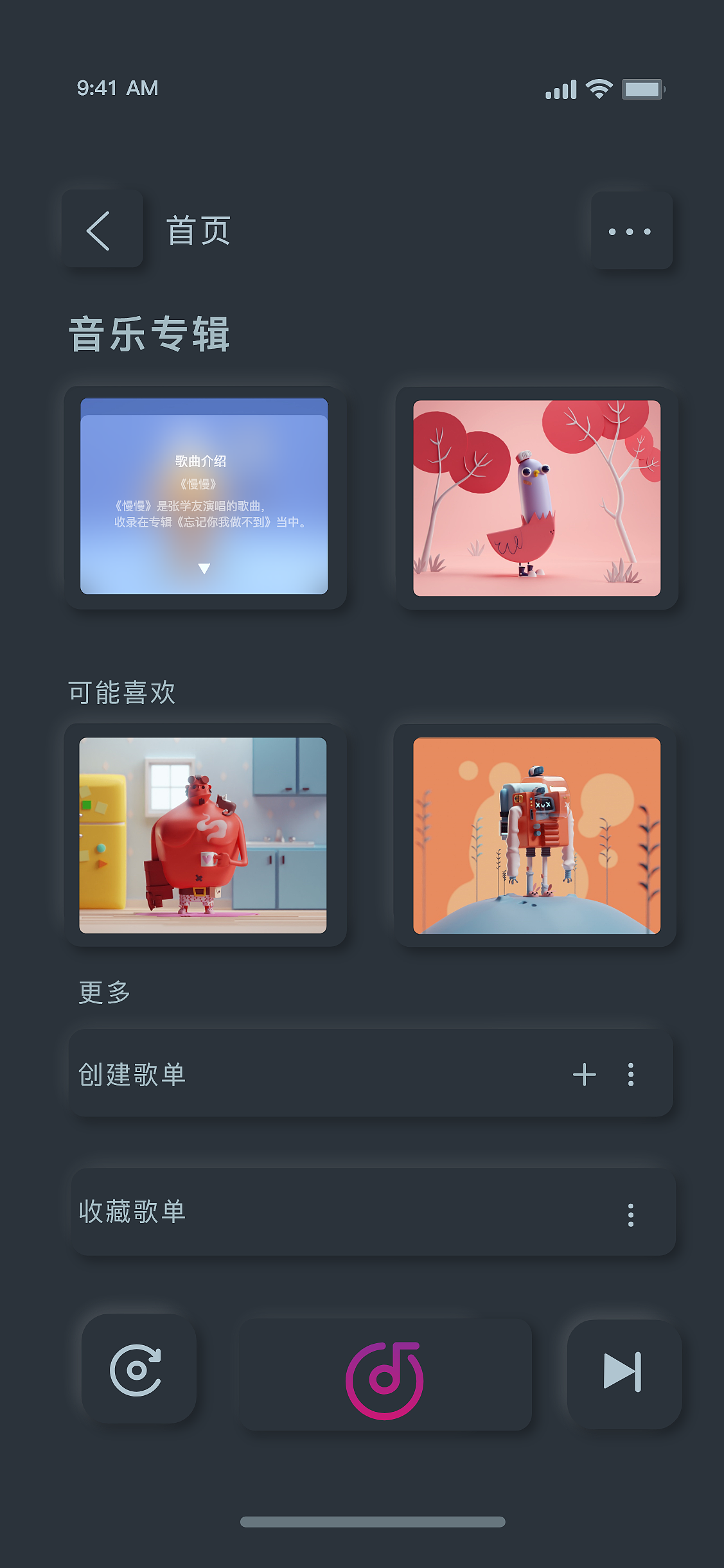Skip to the next track
724x1568 pixels.
(622, 1371)
